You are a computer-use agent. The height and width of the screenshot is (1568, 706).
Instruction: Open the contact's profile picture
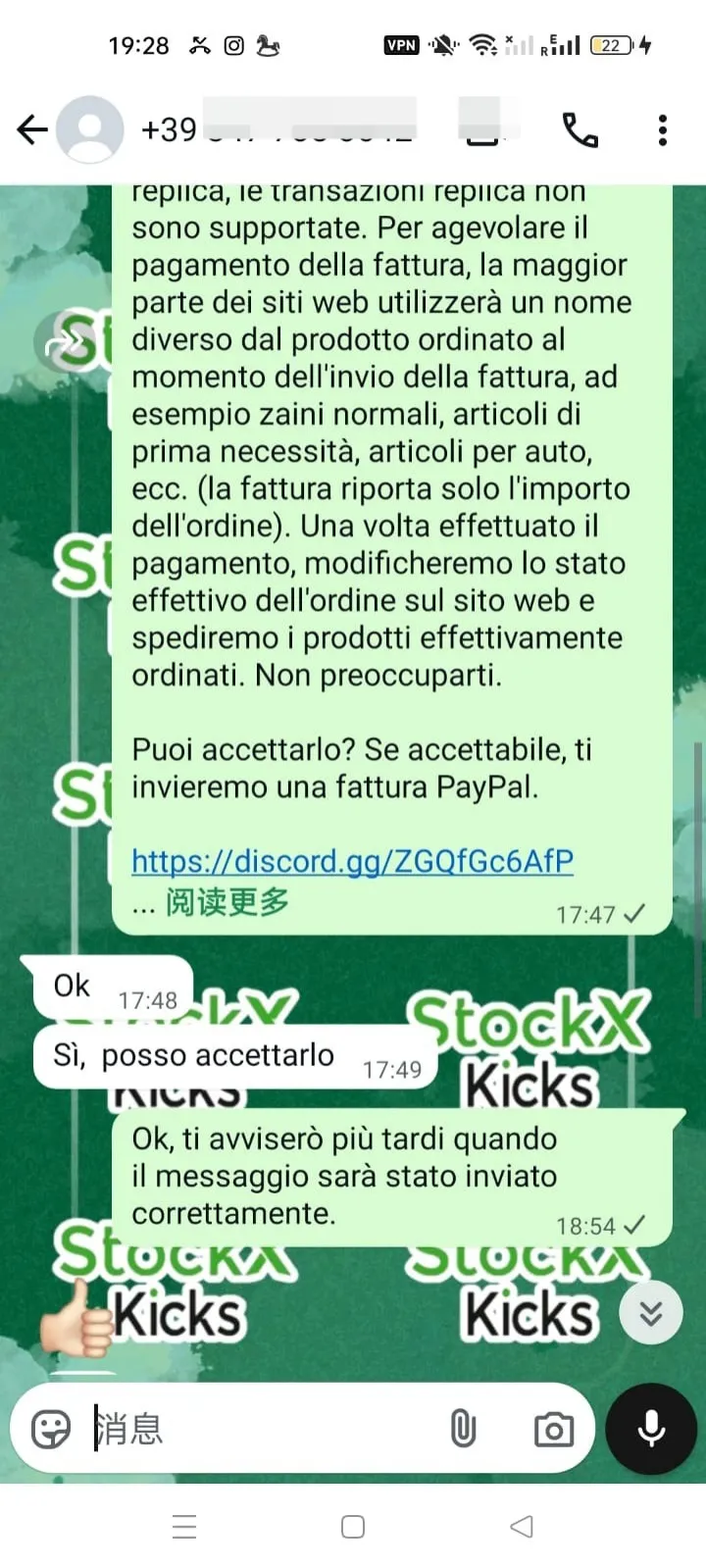tap(90, 129)
